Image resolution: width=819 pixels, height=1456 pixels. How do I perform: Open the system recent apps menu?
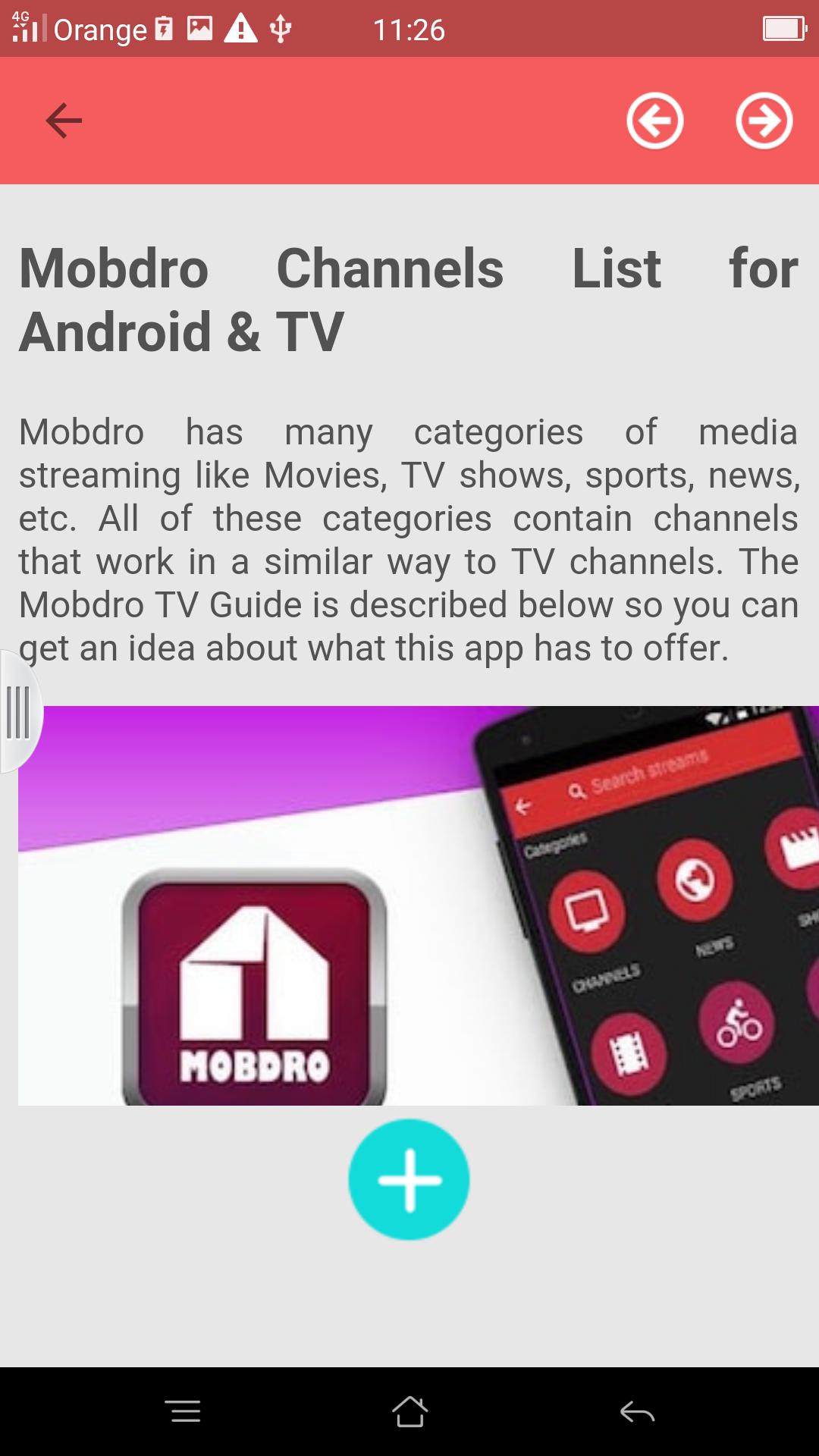tap(182, 1411)
